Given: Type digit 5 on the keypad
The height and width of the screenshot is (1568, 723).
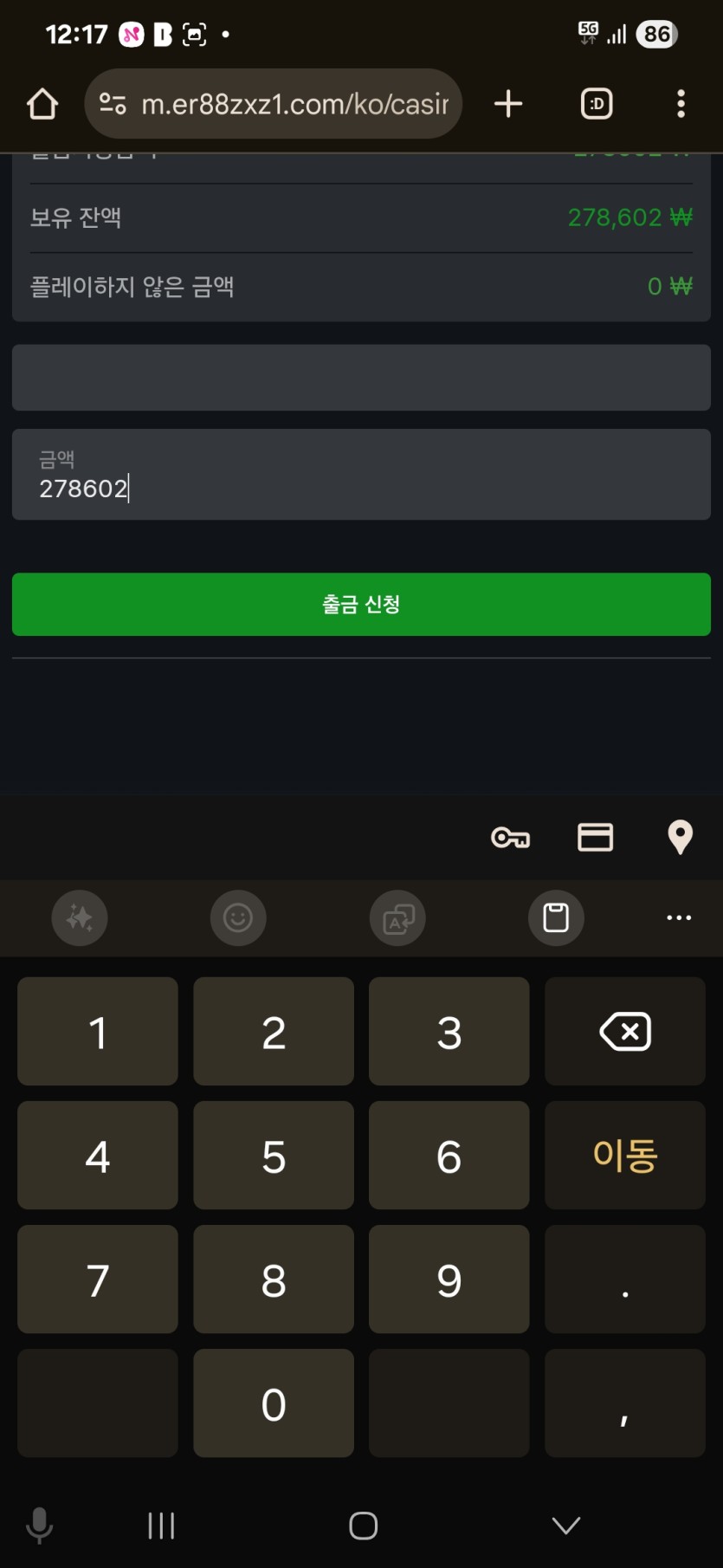Looking at the screenshot, I should pos(274,1156).
